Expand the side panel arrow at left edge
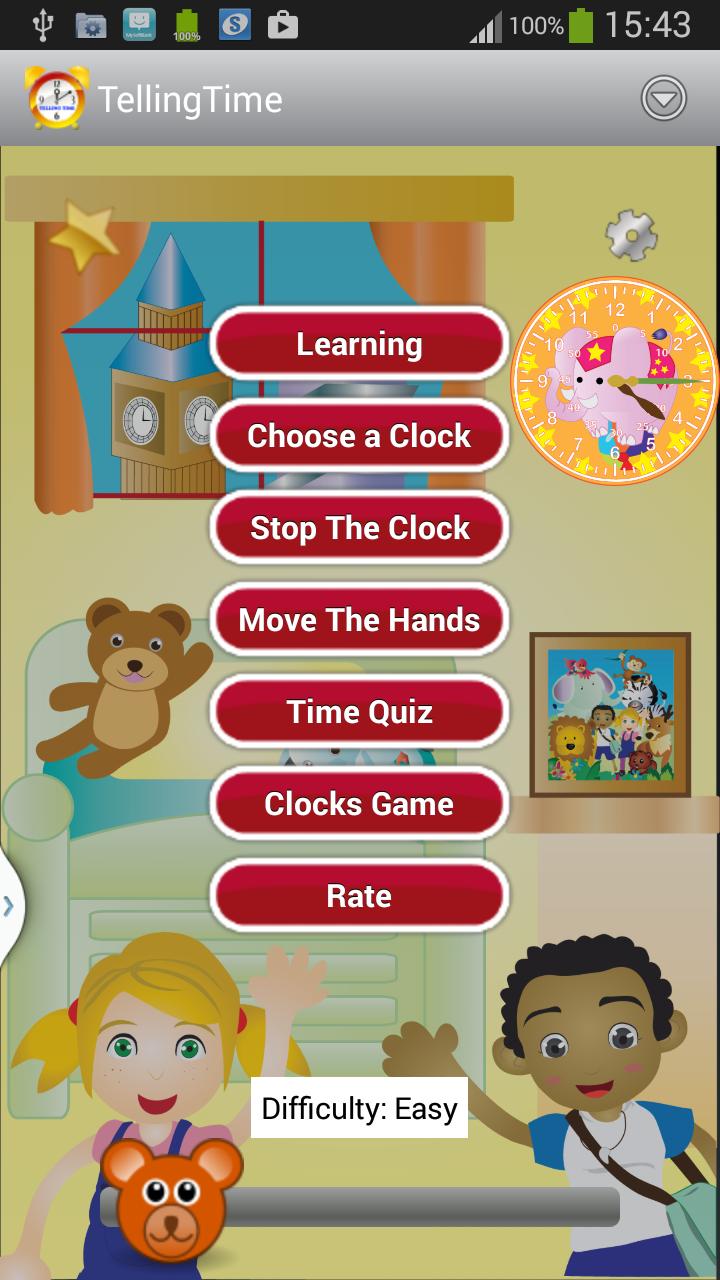The image size is (720, 1280). [9, 906]
